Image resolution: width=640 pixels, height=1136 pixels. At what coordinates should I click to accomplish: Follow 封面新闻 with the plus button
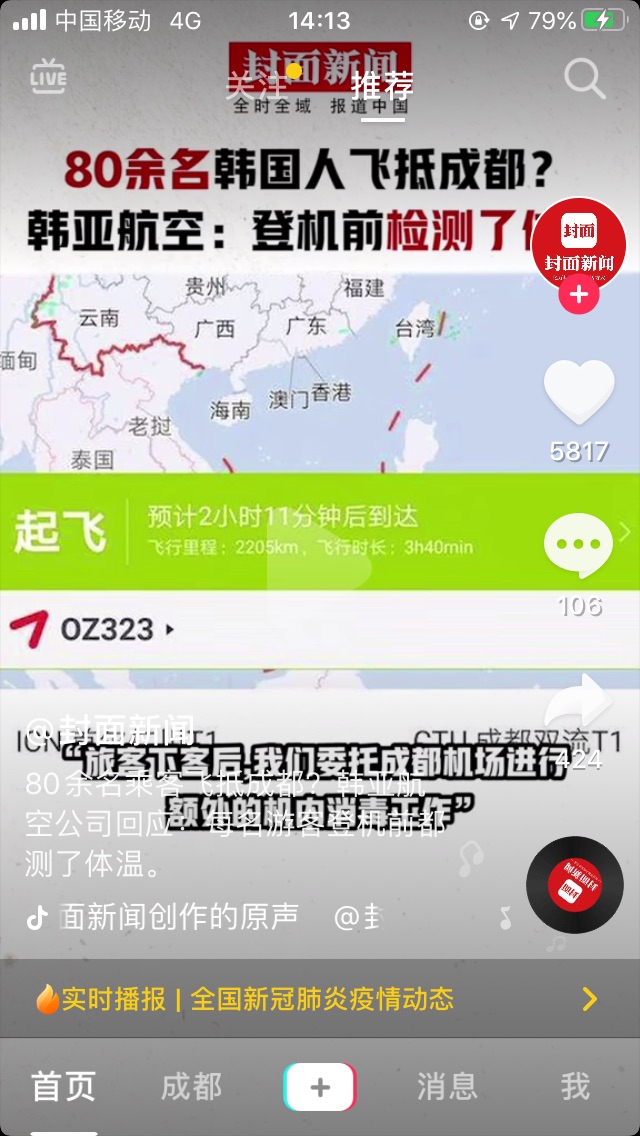[579, 295]
